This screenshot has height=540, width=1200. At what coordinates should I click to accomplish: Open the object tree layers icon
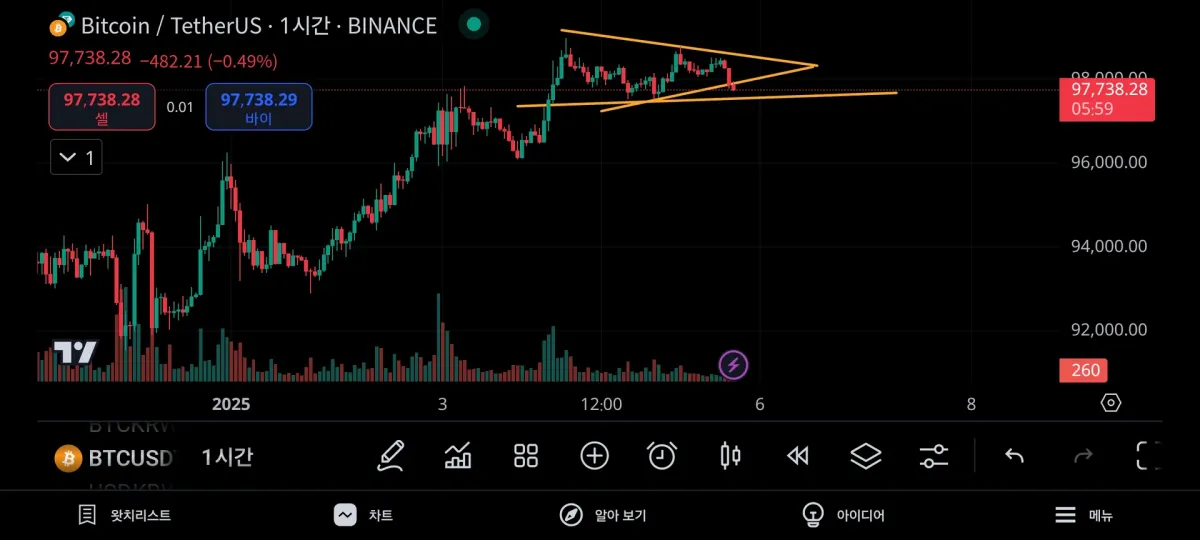click(x=865, y=456)
